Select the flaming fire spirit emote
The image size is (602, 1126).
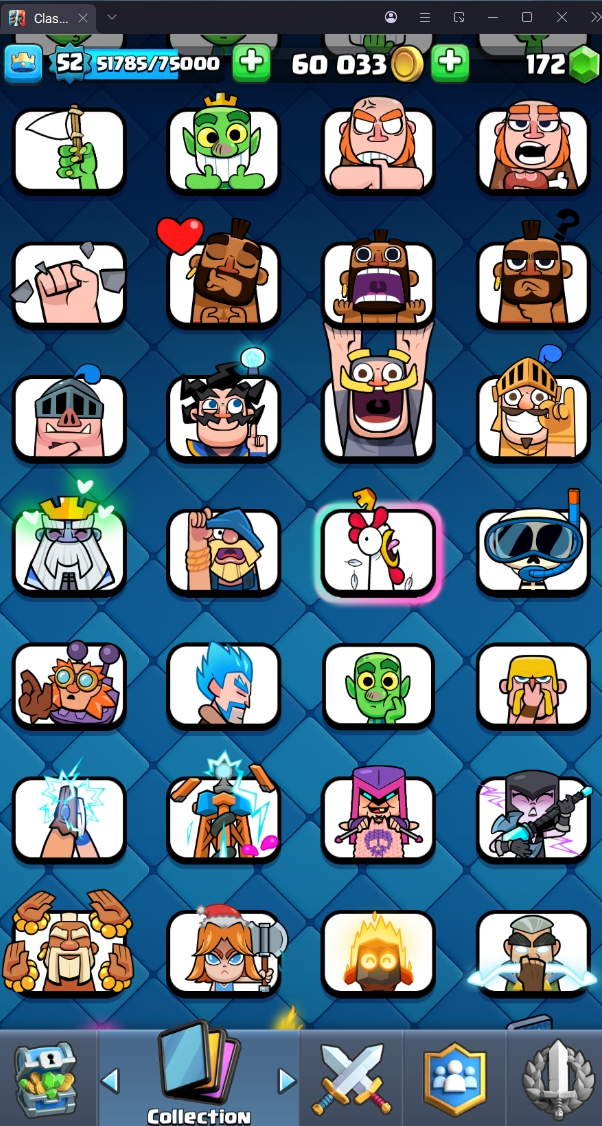tap(378, 954)
